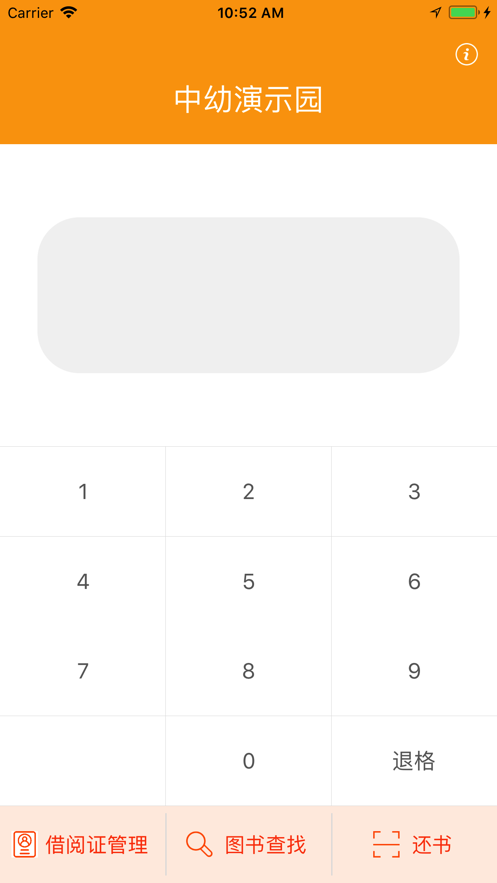Viewport: 497px width, 883px height.
Task: Enter digit 1 on the keypad
Action: pos(83,492)
